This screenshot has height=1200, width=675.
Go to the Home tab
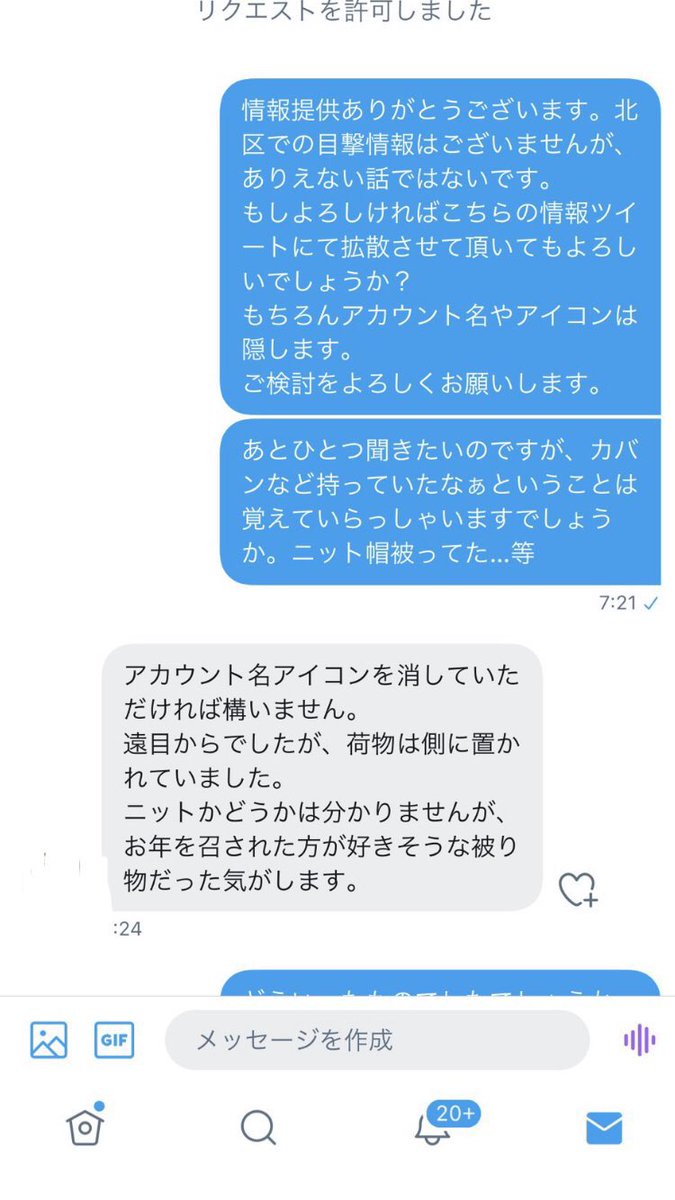click(x=85, y=1127)
